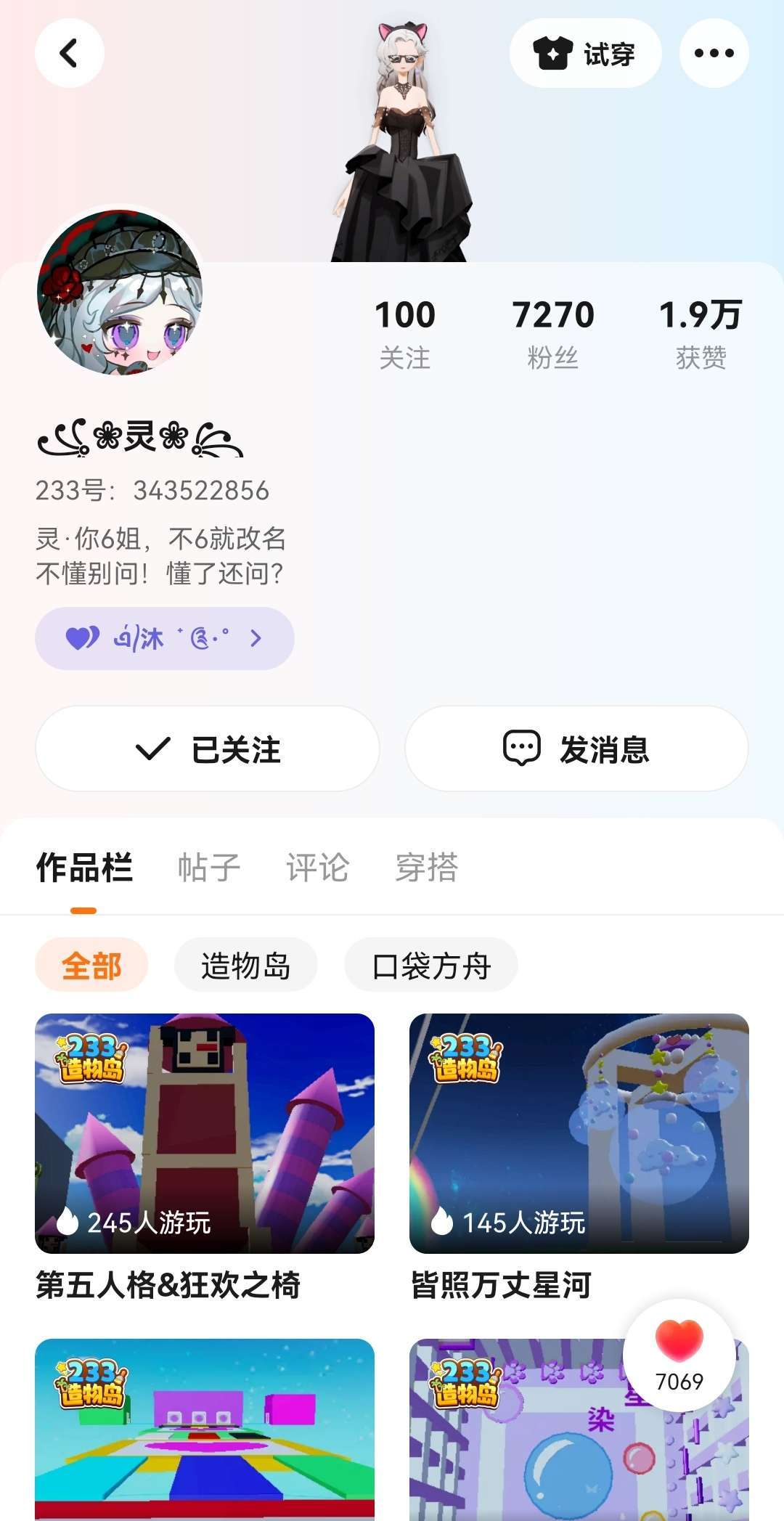View the profile avatar picture

120,293
